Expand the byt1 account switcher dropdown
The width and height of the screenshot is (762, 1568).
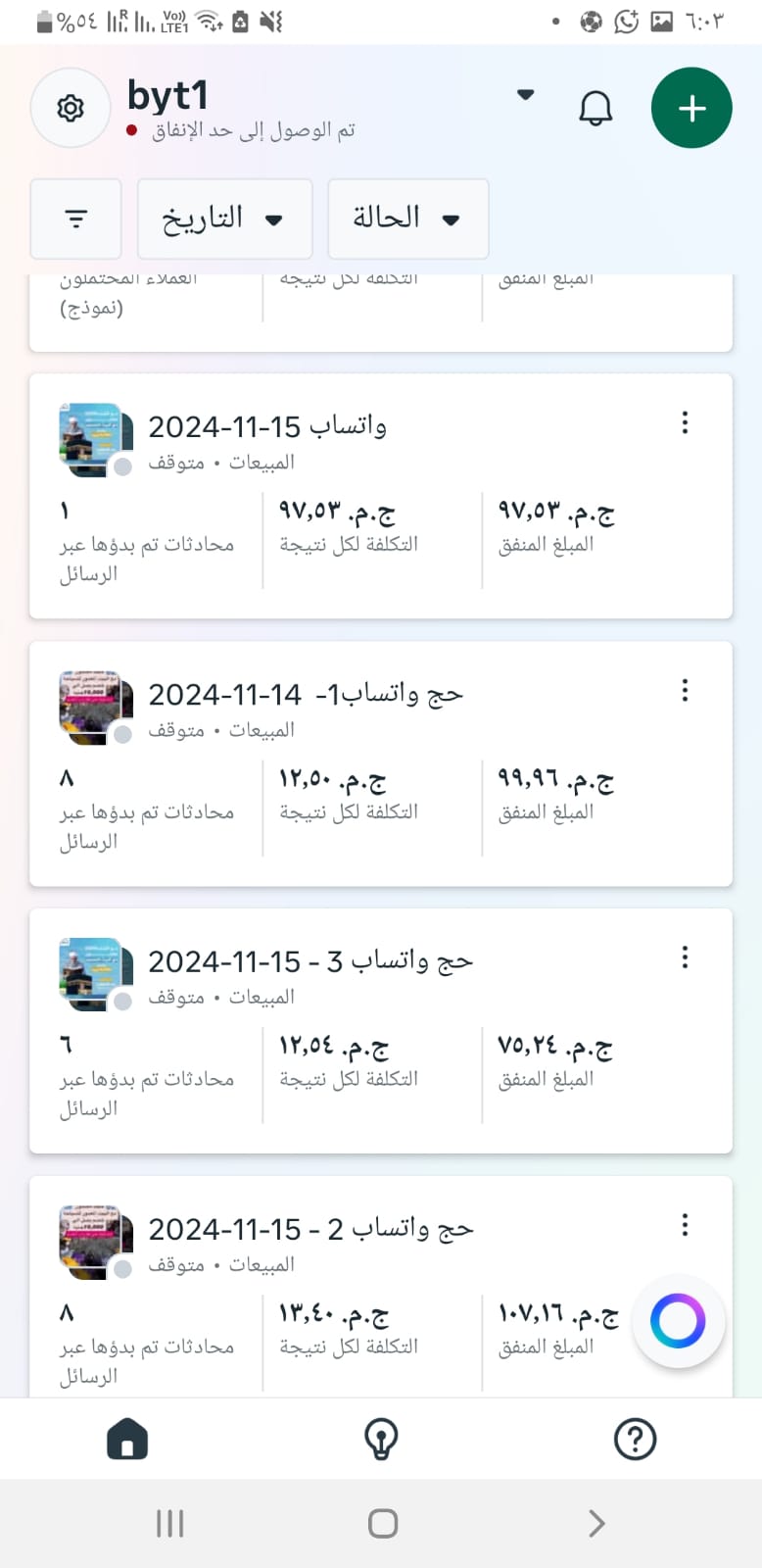point(525,95)
